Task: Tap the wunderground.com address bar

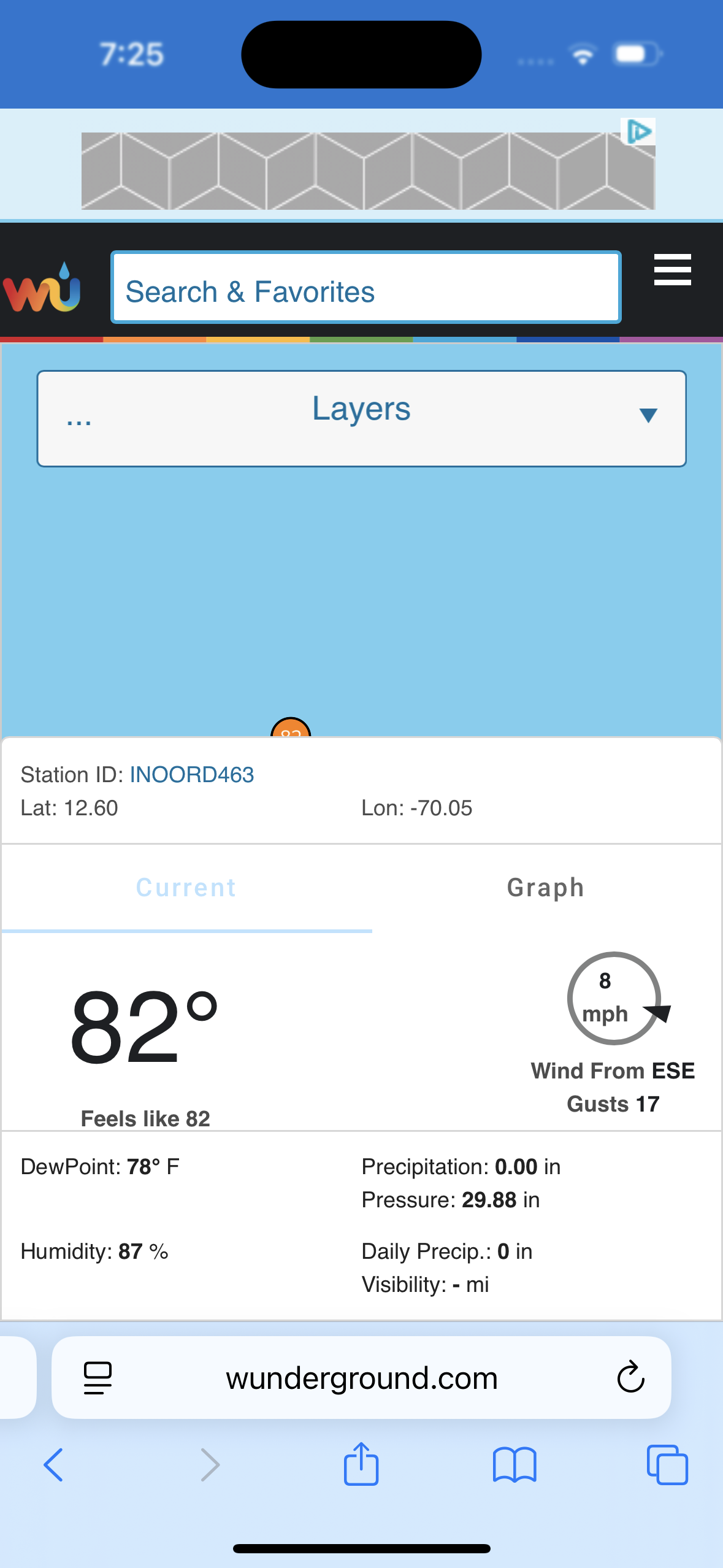Action: (361, 1377)
